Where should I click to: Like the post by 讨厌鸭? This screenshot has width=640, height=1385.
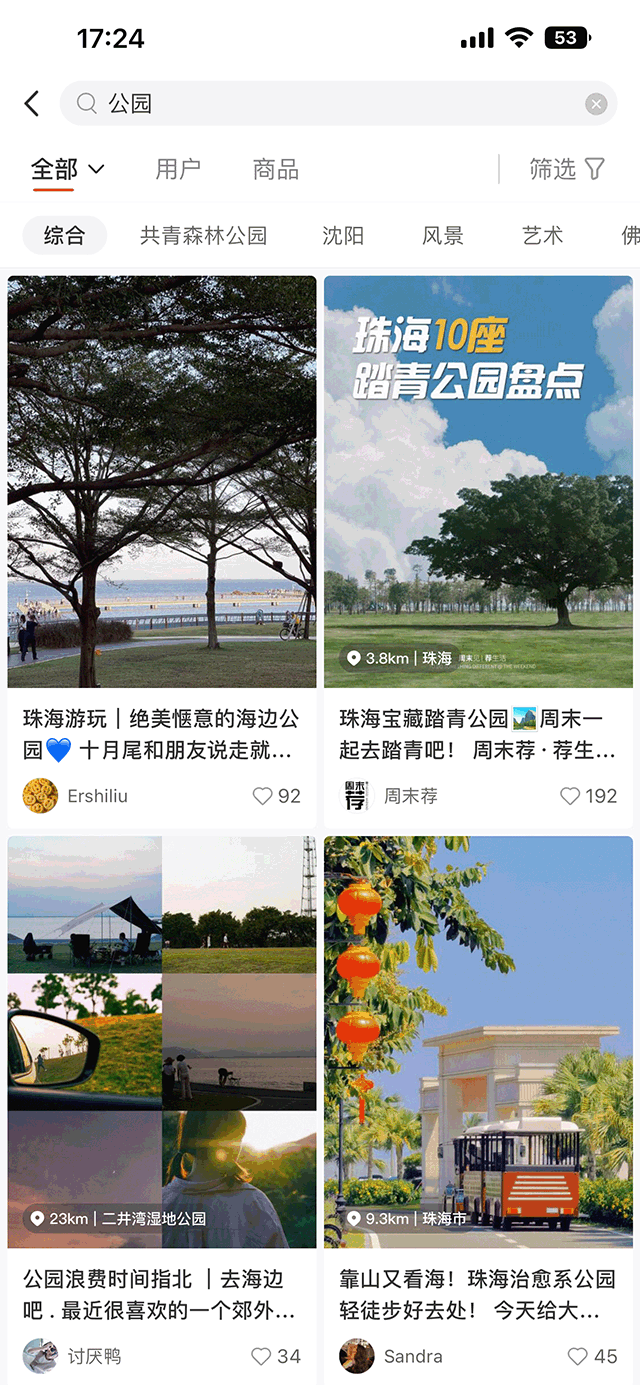click(x=262, y=1356)
